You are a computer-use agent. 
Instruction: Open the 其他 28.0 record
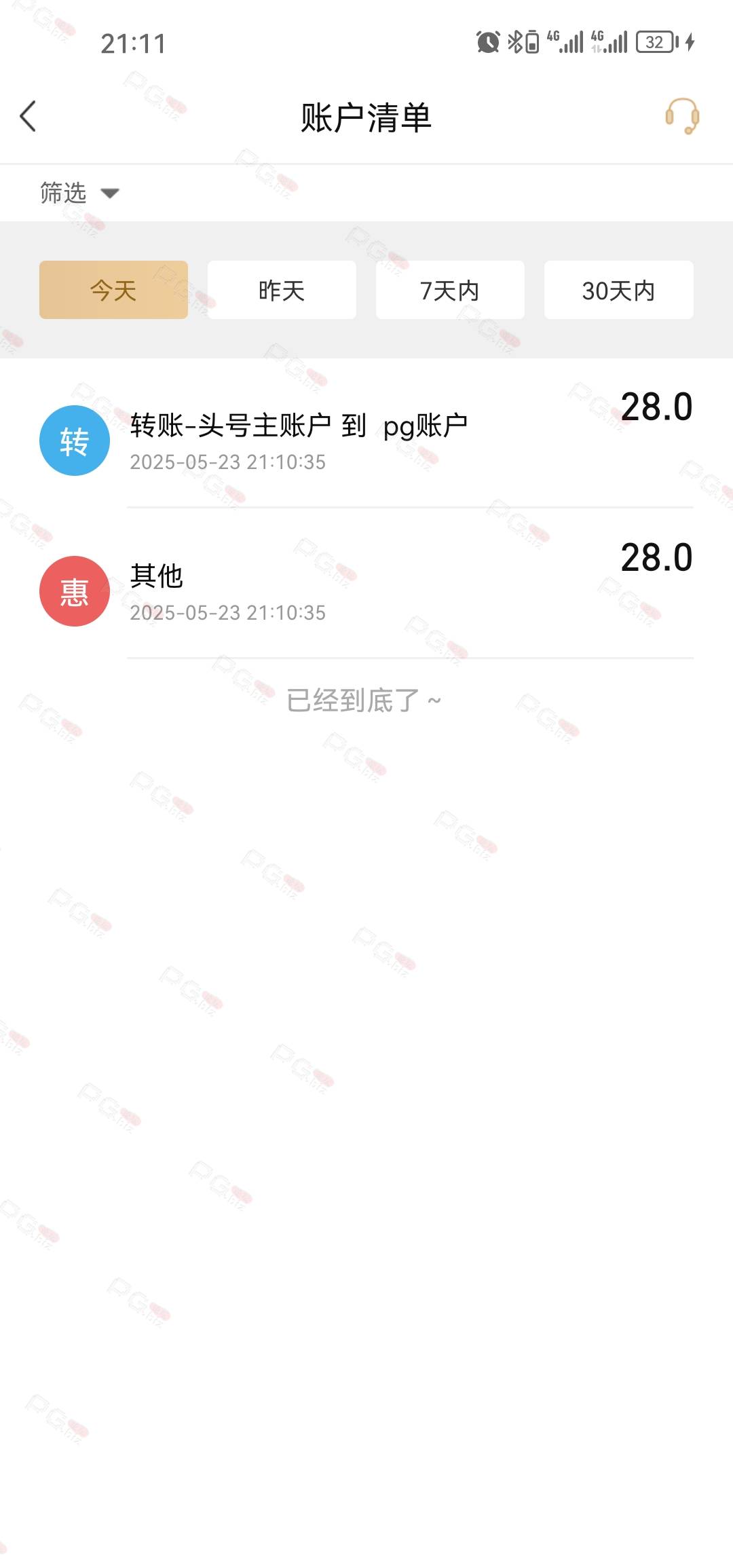366,591
